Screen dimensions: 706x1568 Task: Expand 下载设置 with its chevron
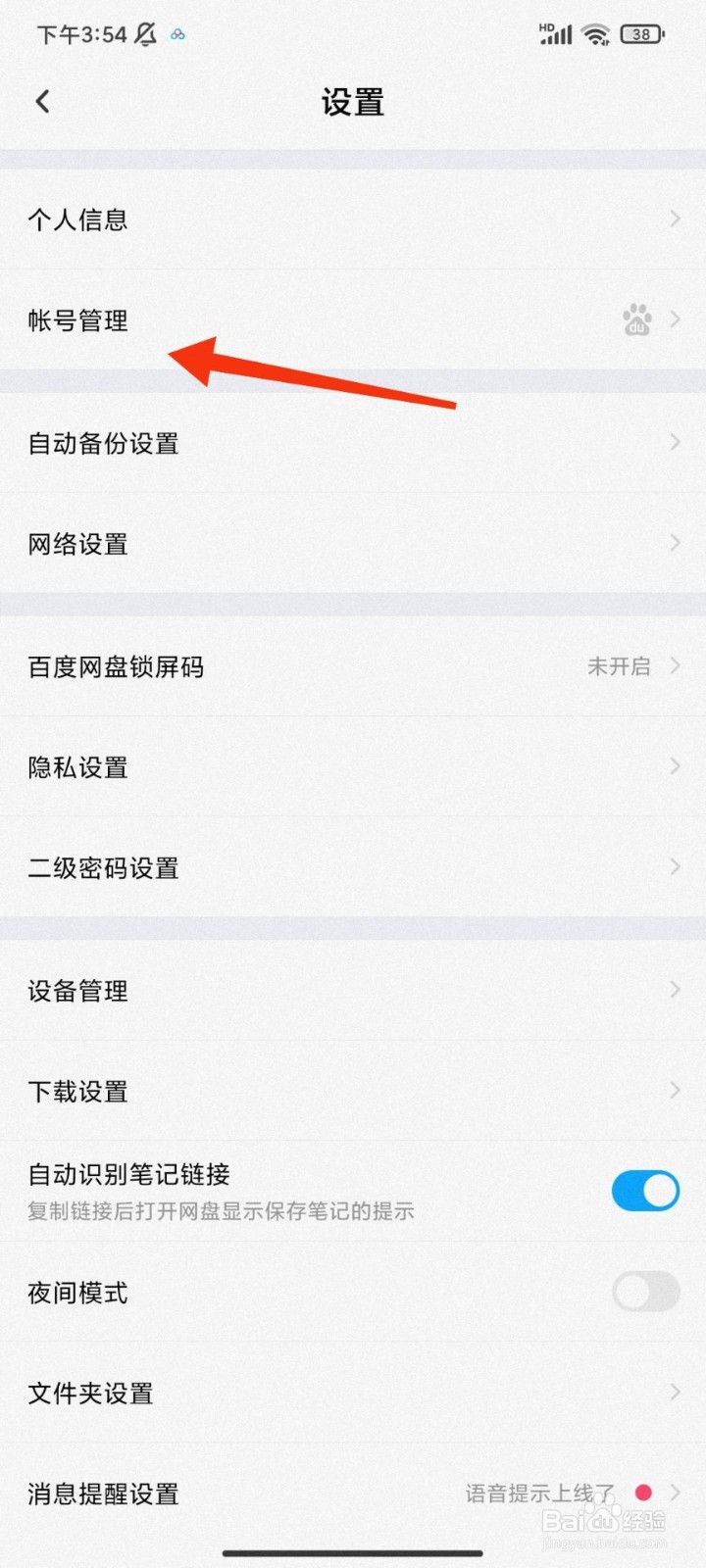pos(675,1090)
